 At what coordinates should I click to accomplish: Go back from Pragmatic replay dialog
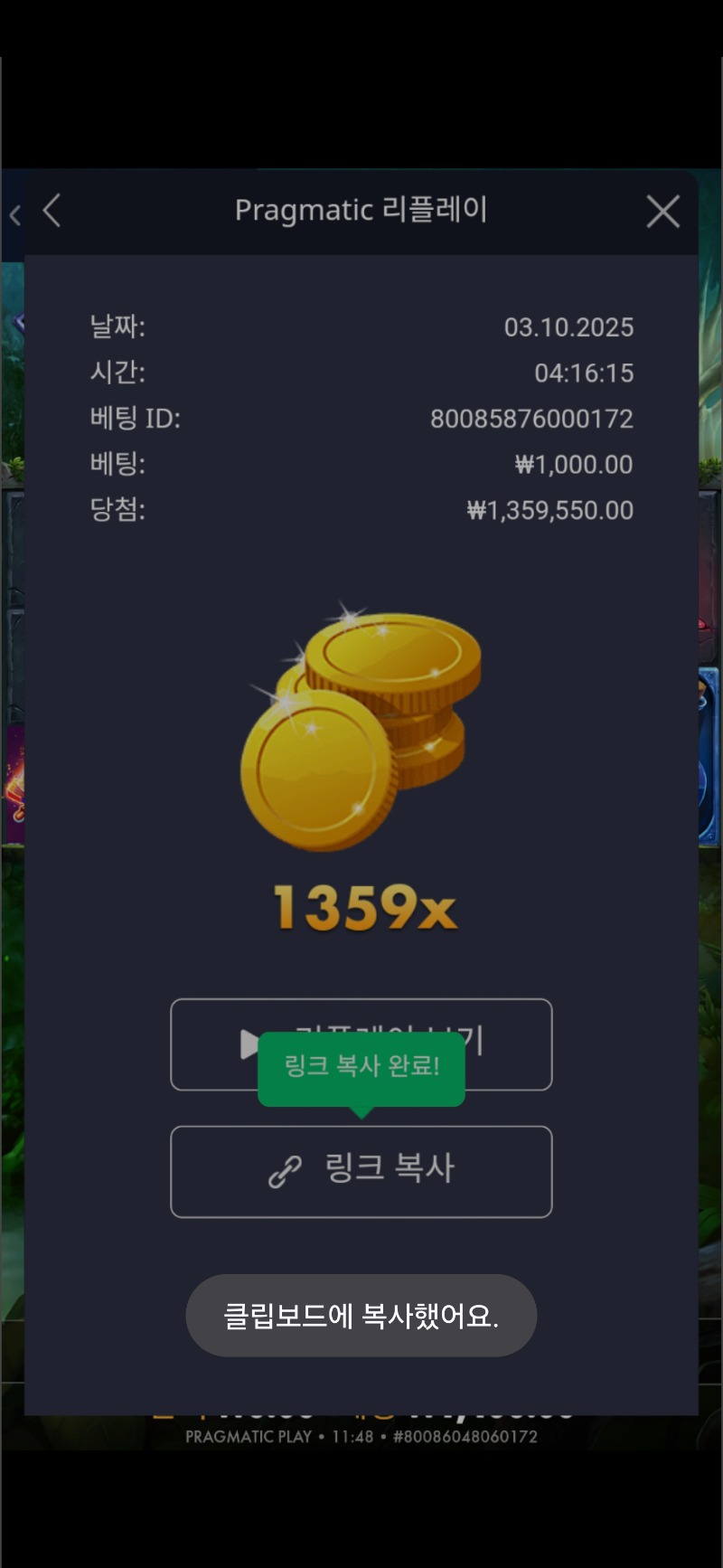[x=52, y=211]
